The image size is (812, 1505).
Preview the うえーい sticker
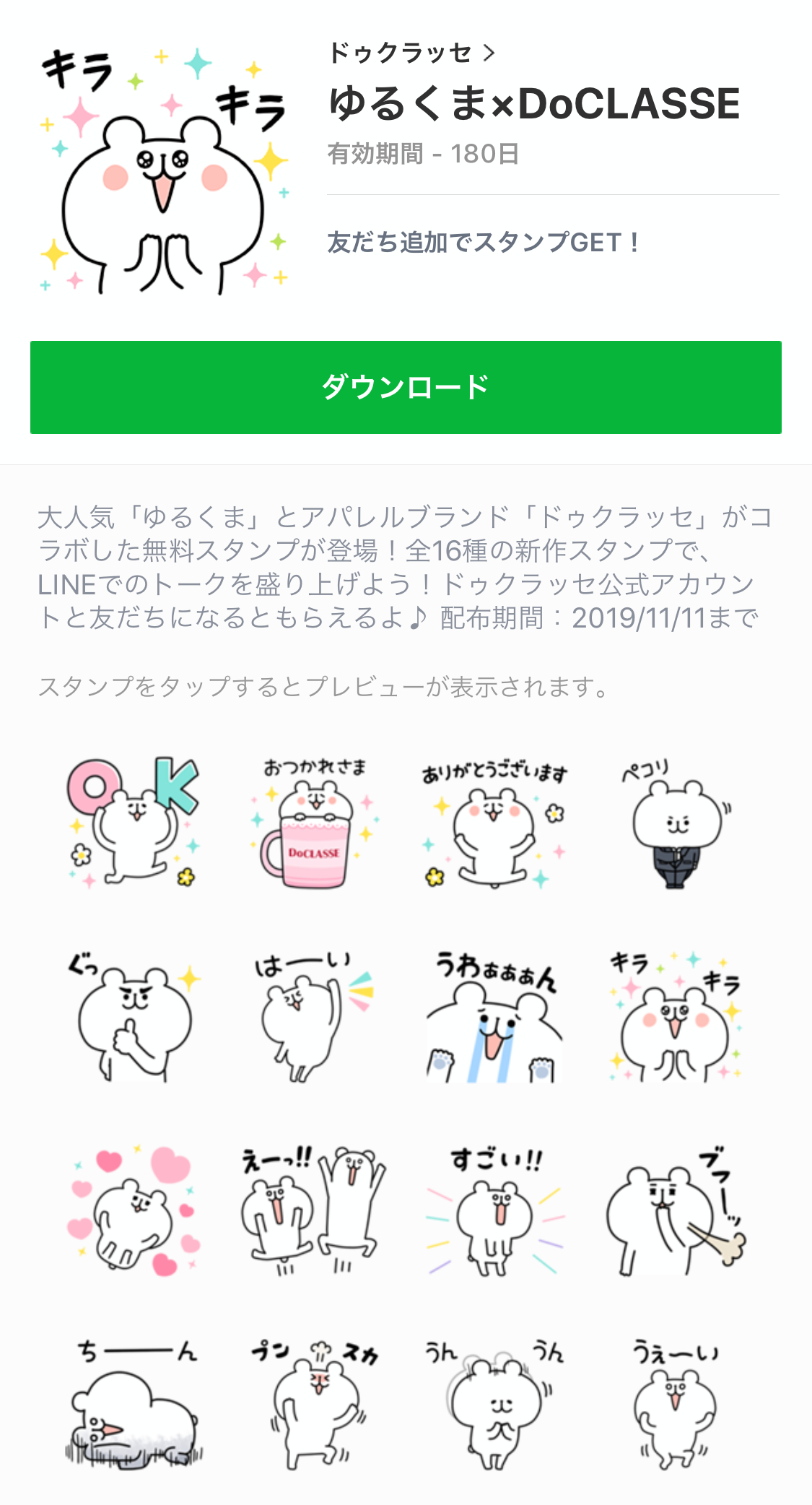(x=675, y=1405)
